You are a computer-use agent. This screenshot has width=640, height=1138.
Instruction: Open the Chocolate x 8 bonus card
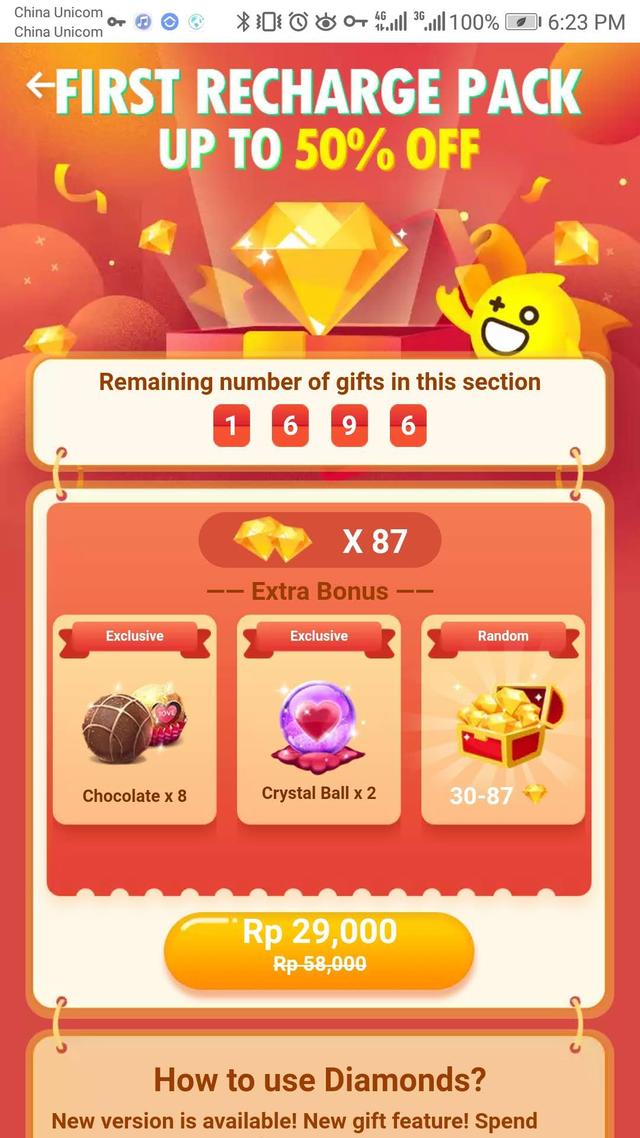point(134,720)
